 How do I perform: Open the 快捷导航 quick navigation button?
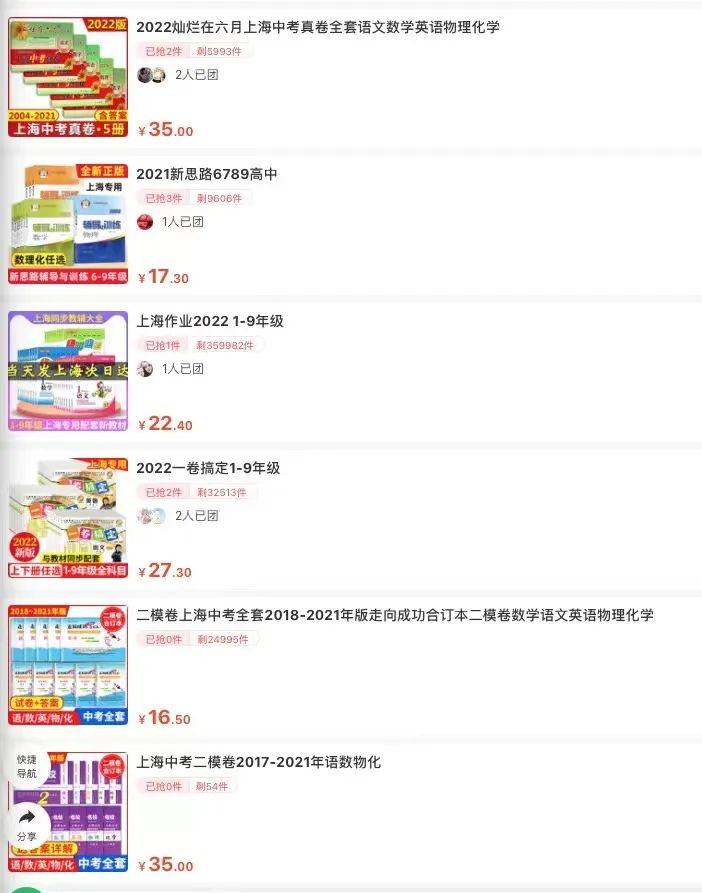[x=26, y=766]
